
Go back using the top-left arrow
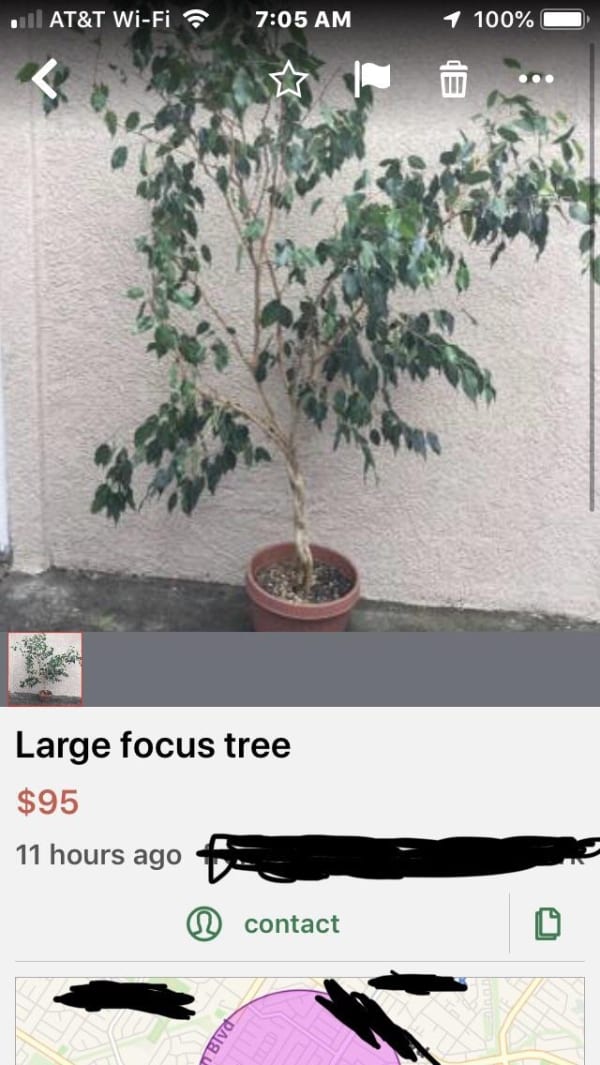click(x=45, y=79)
